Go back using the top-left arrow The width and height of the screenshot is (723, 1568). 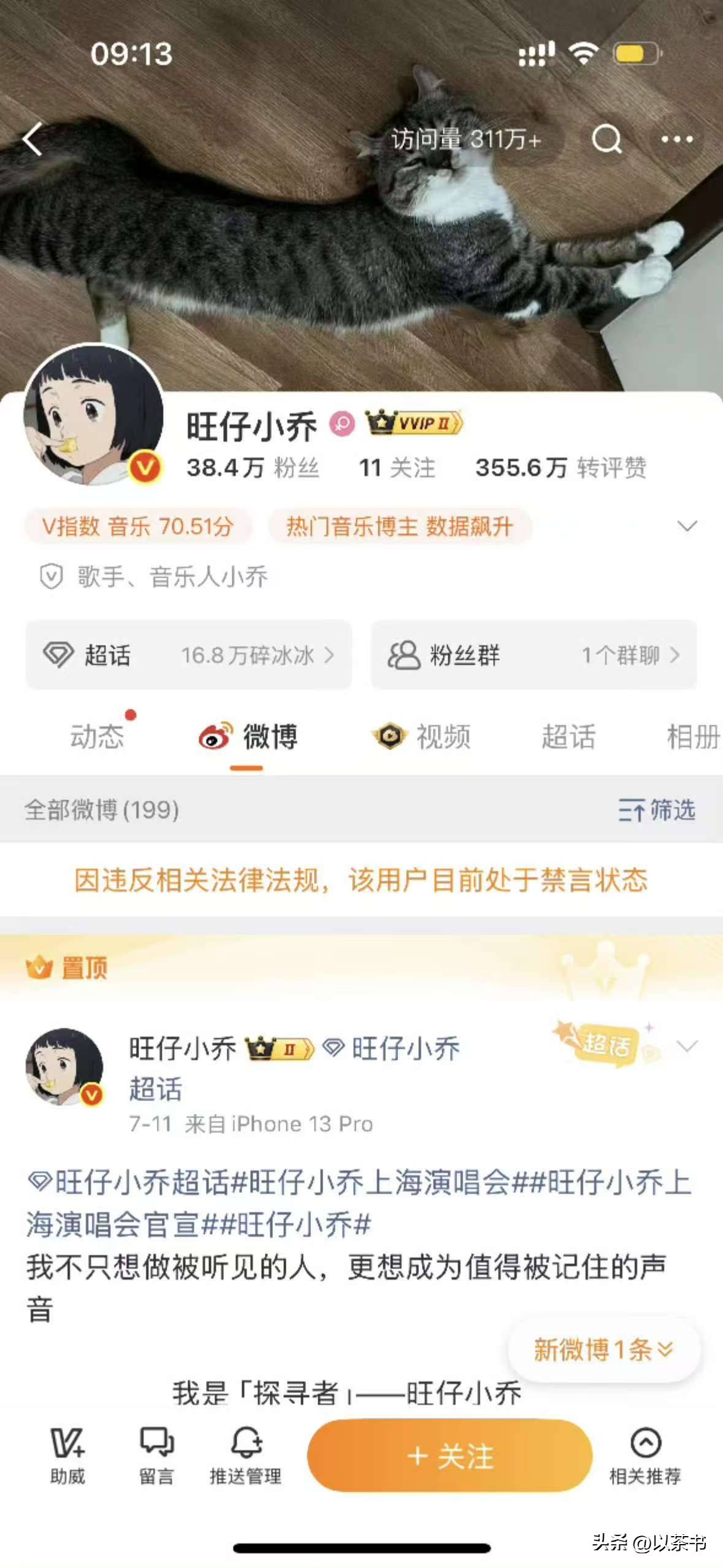[x=34, y=139]
